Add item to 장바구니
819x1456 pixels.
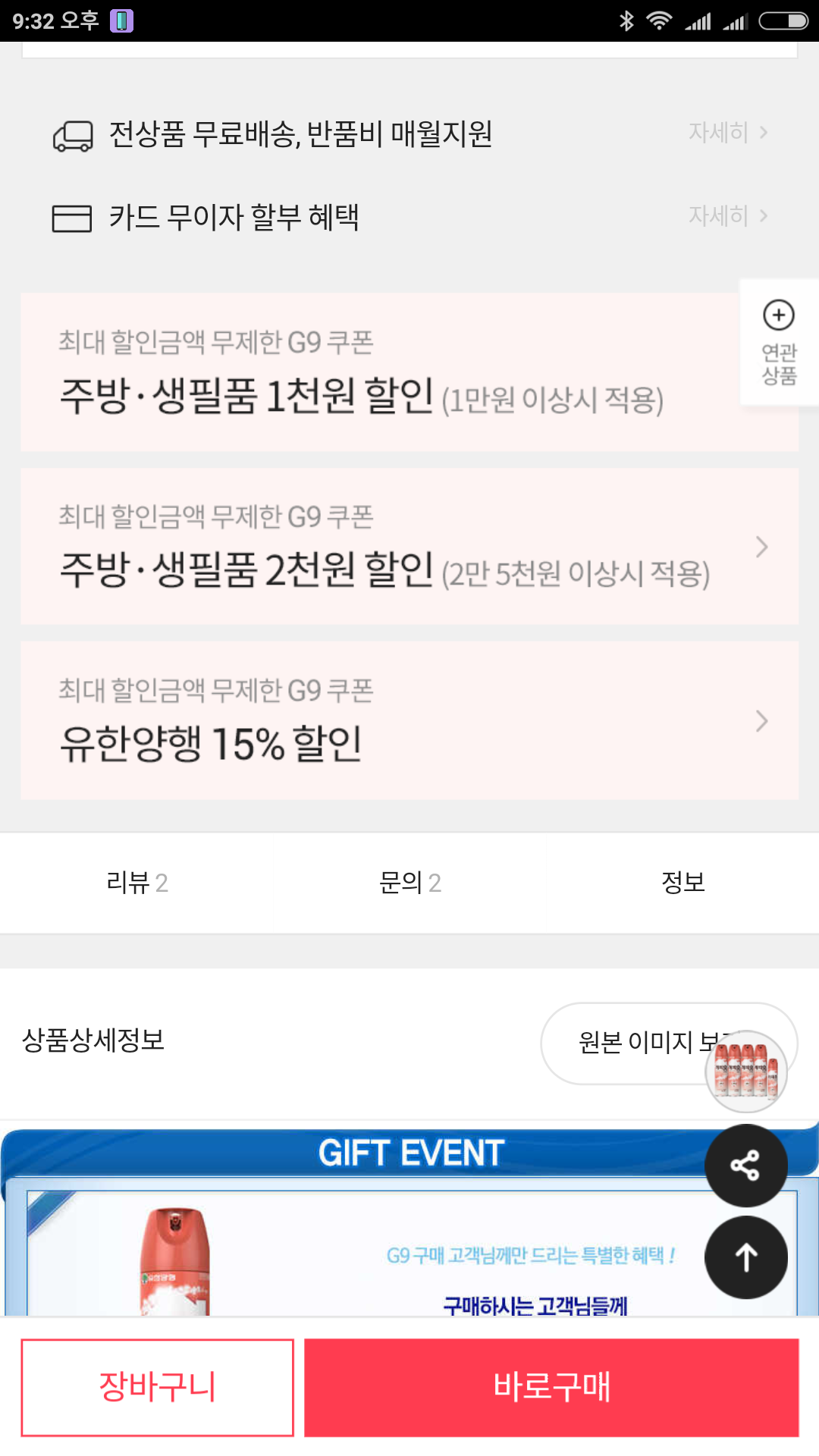click(x=158, y=1387)
